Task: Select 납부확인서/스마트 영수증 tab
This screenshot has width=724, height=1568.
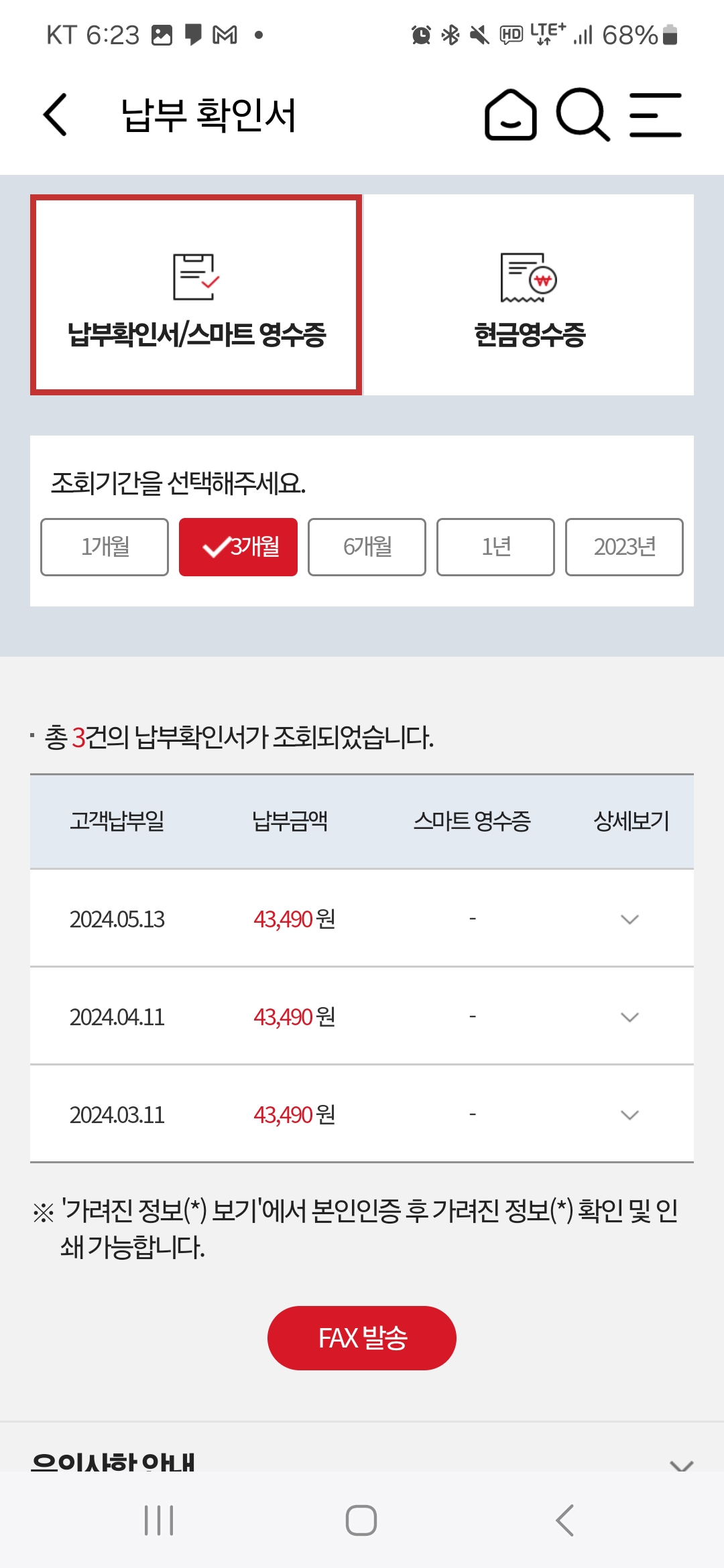Action: pyautogui.click(x=196, y=295)
